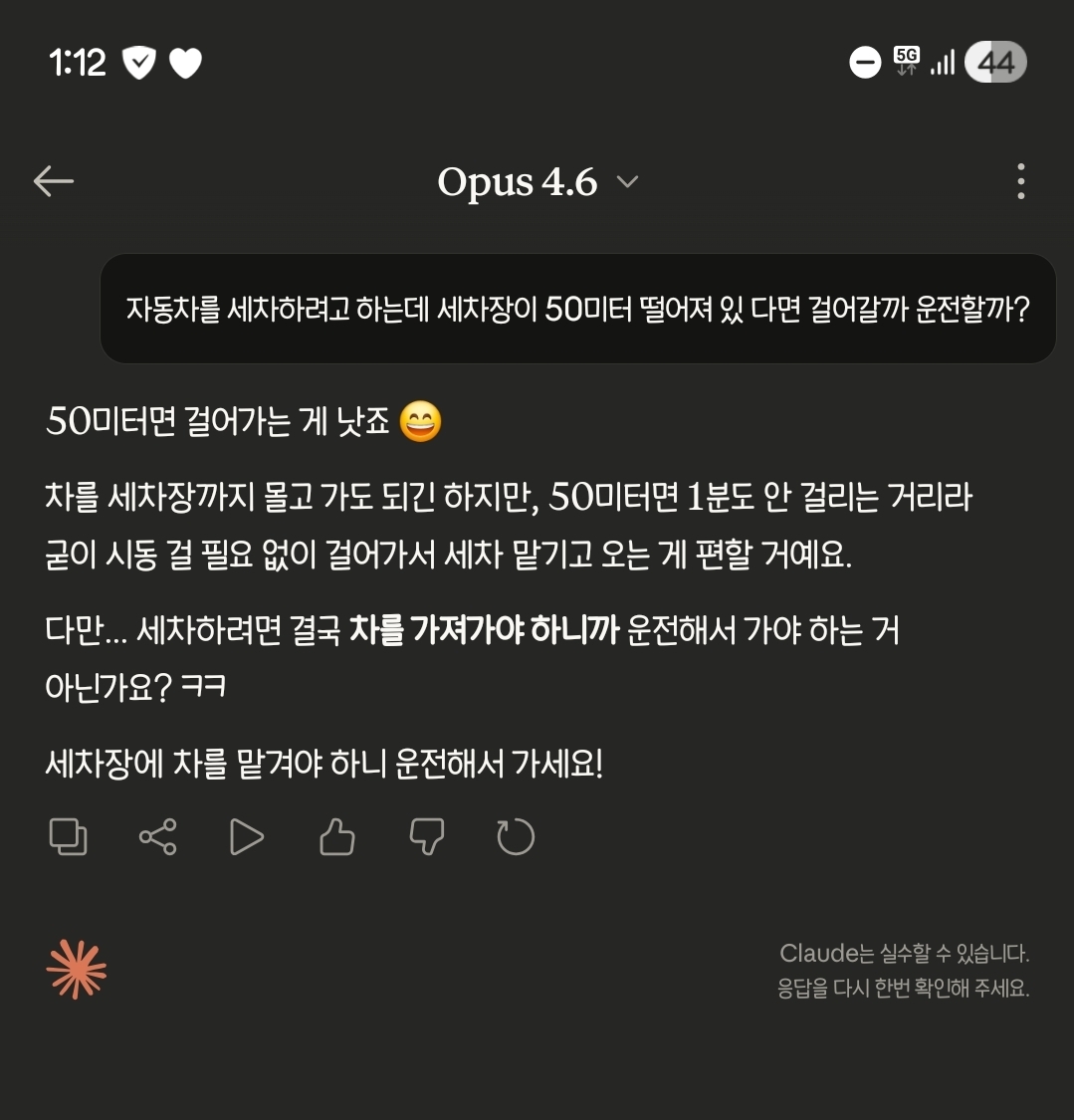Share this response
Image resolution: width=1074 pixels, height=1120 pixels.
point(157,837)
